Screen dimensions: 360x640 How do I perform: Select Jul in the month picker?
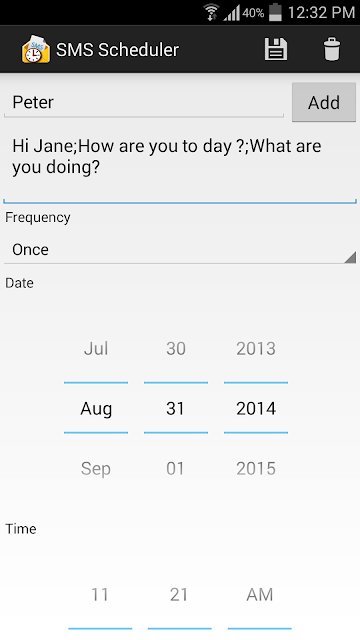pyautogui.click(x=96, y=349)
